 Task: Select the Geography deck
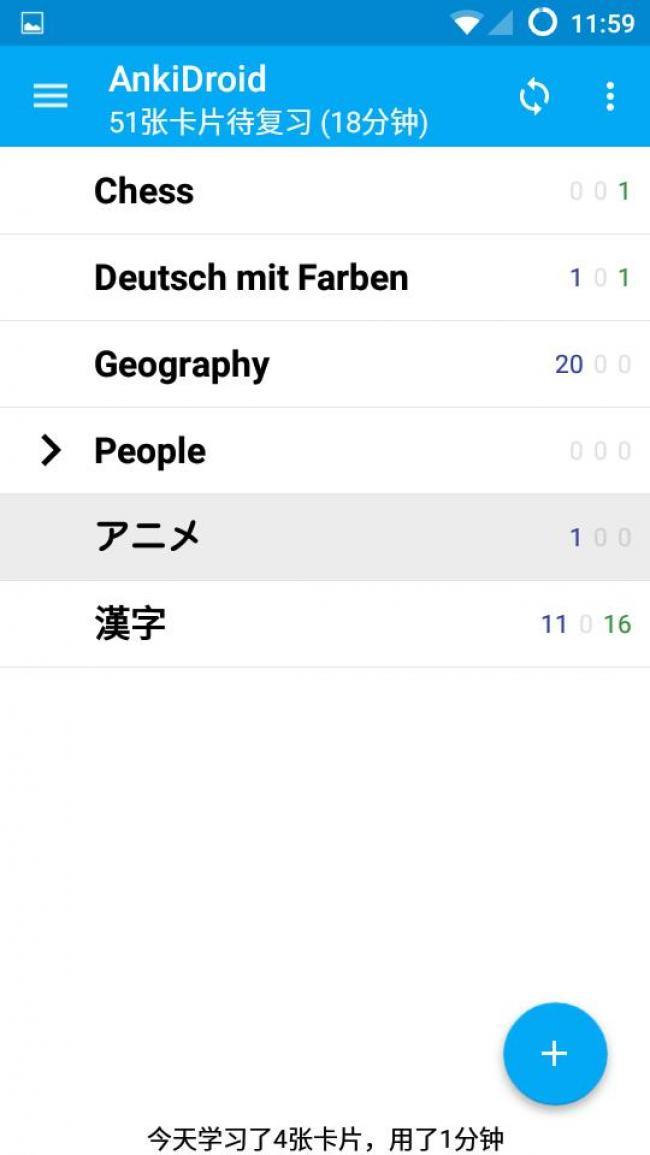(x=182, y=364)
